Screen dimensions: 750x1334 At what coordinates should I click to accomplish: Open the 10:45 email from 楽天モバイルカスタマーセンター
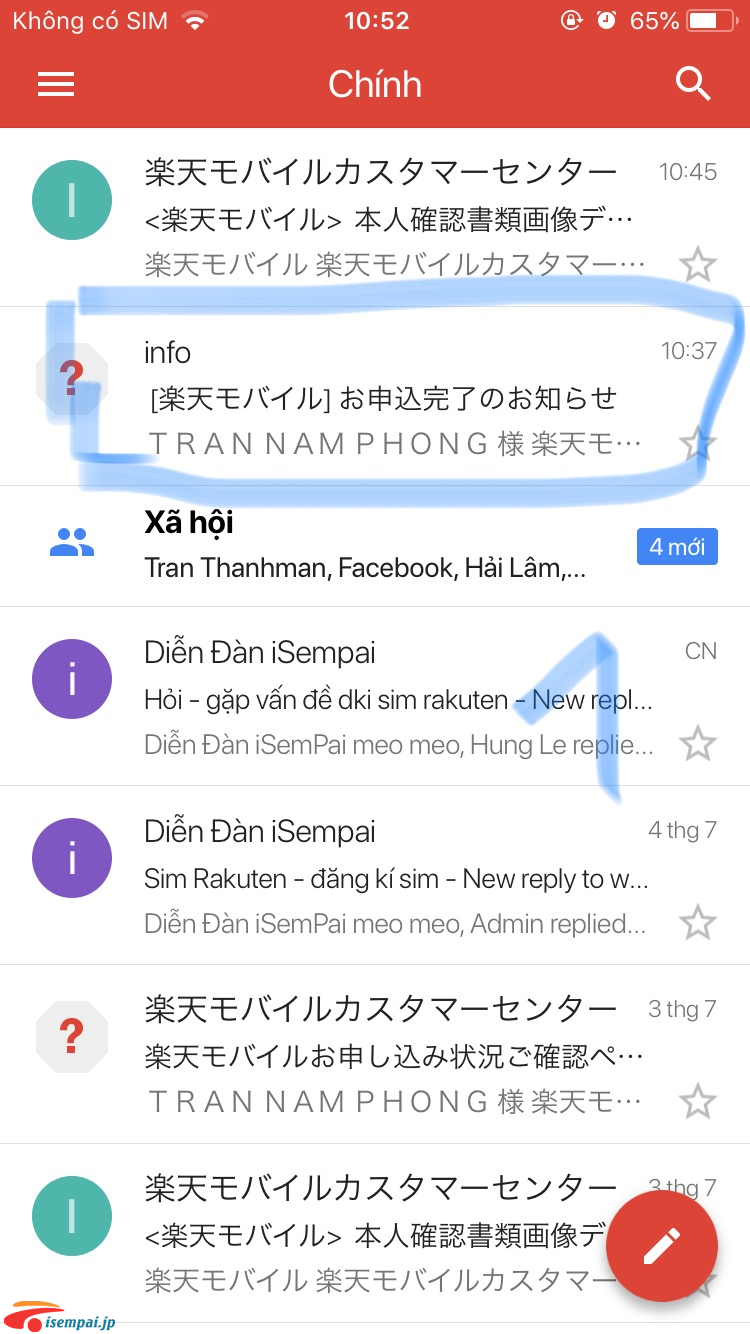pos(400,218)
